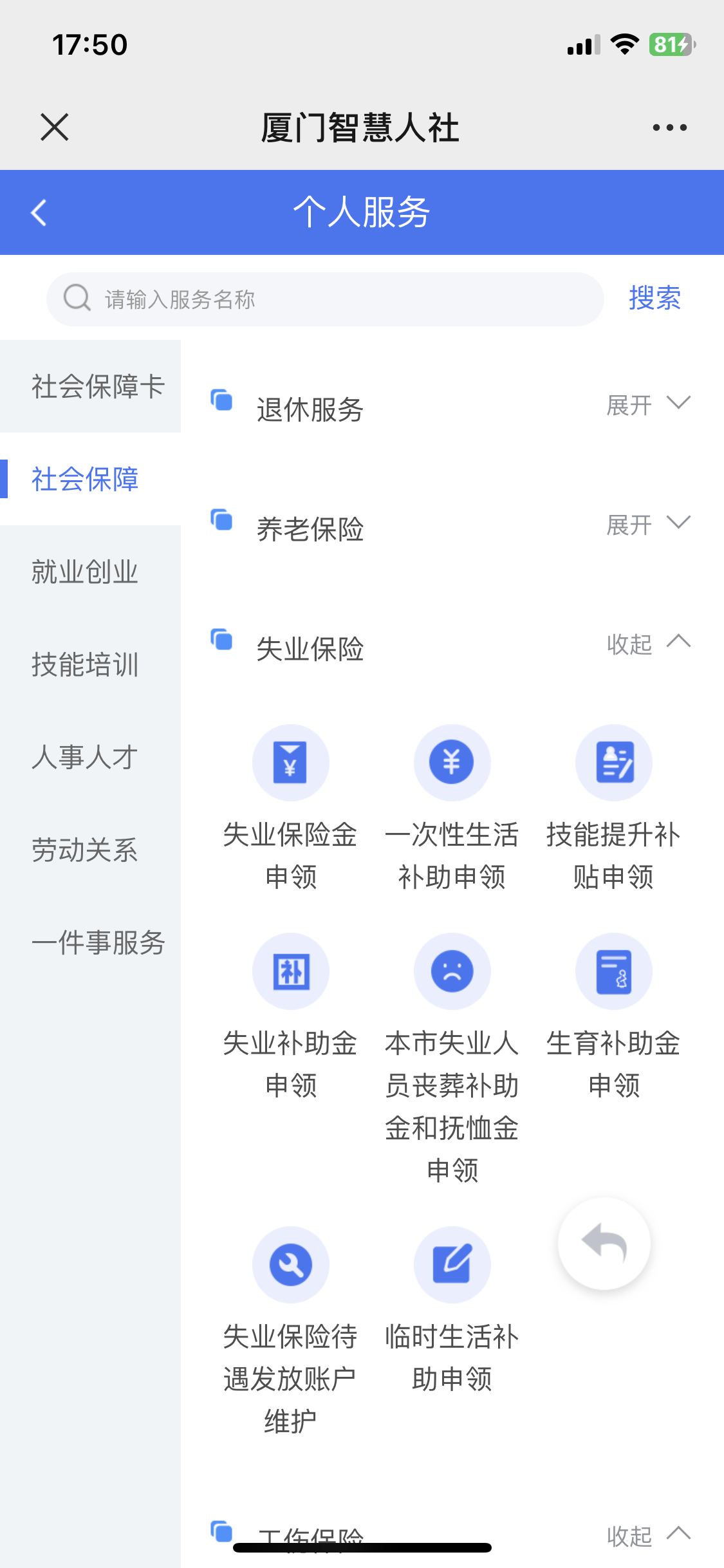Screen dimensions: 724x1568
Task: Open 临时生活补助申领 service
Action: coord(452,1311)
